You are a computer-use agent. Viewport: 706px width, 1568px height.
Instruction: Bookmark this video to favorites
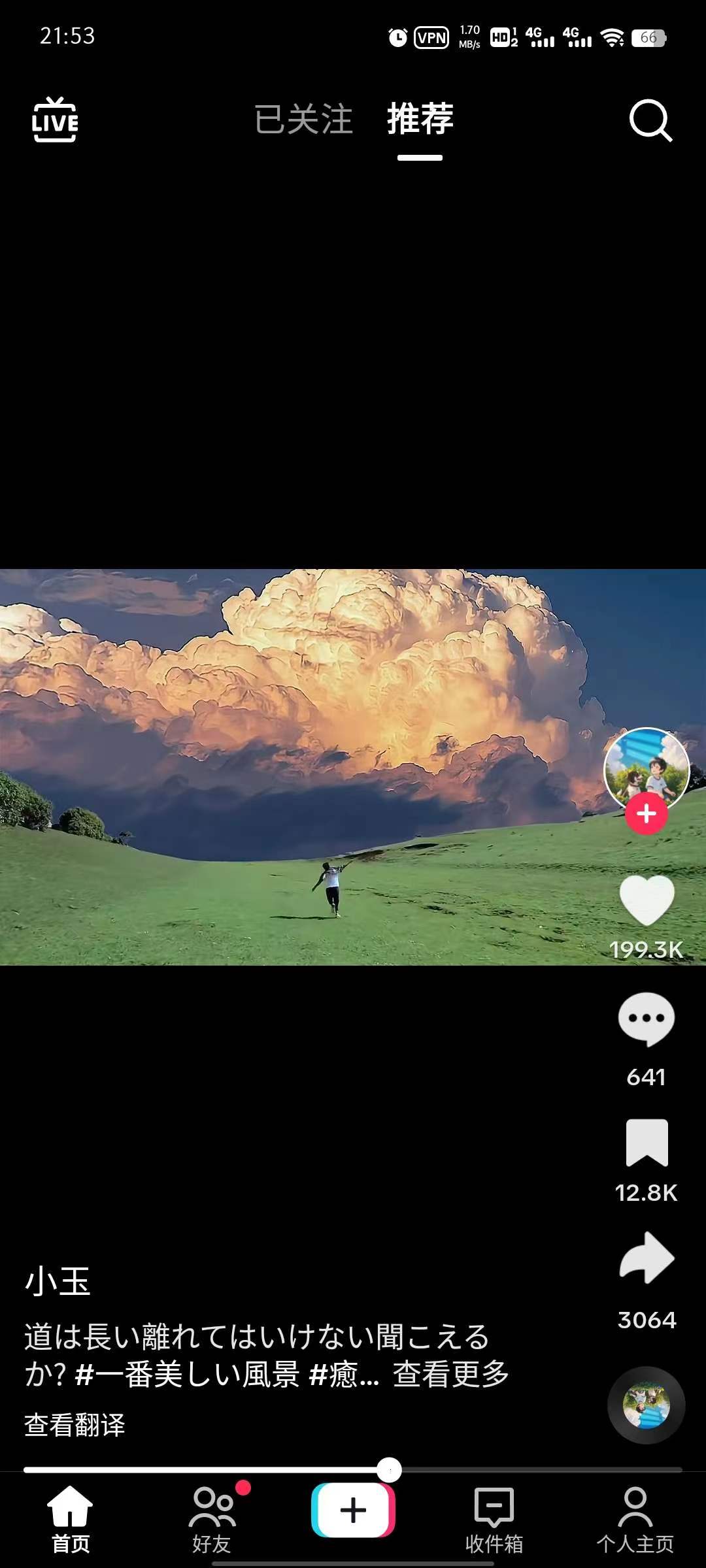coord(647,1143)
